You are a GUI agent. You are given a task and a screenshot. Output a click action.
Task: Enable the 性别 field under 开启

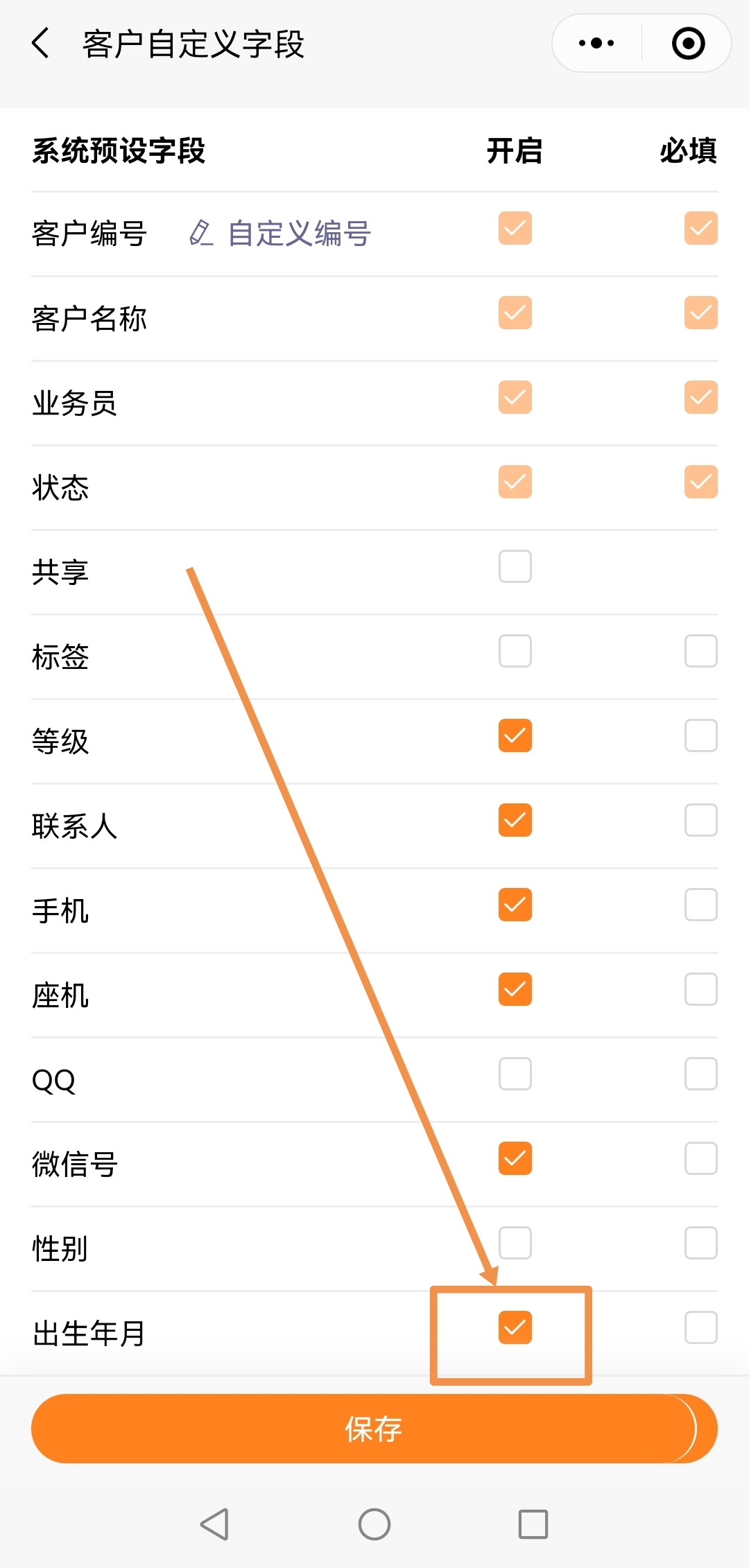[x=515, y=1243]
